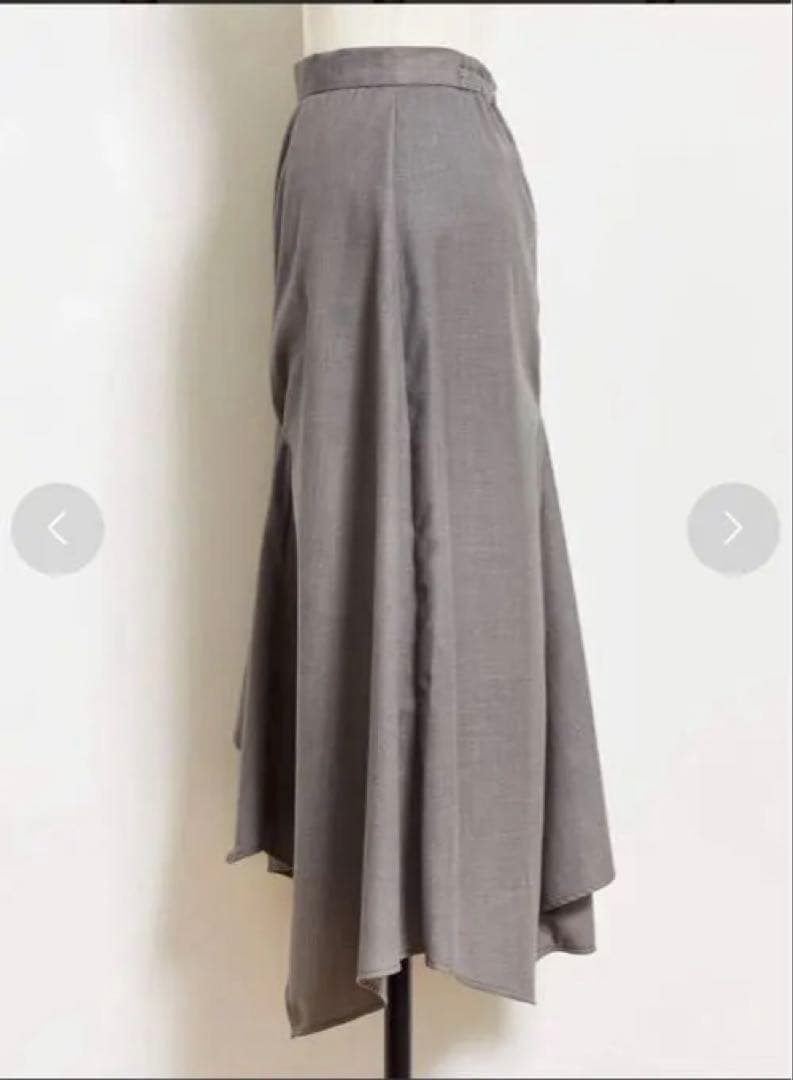Go to the previous product photo
The image size is (793, 1080).
tap(58, 529)
